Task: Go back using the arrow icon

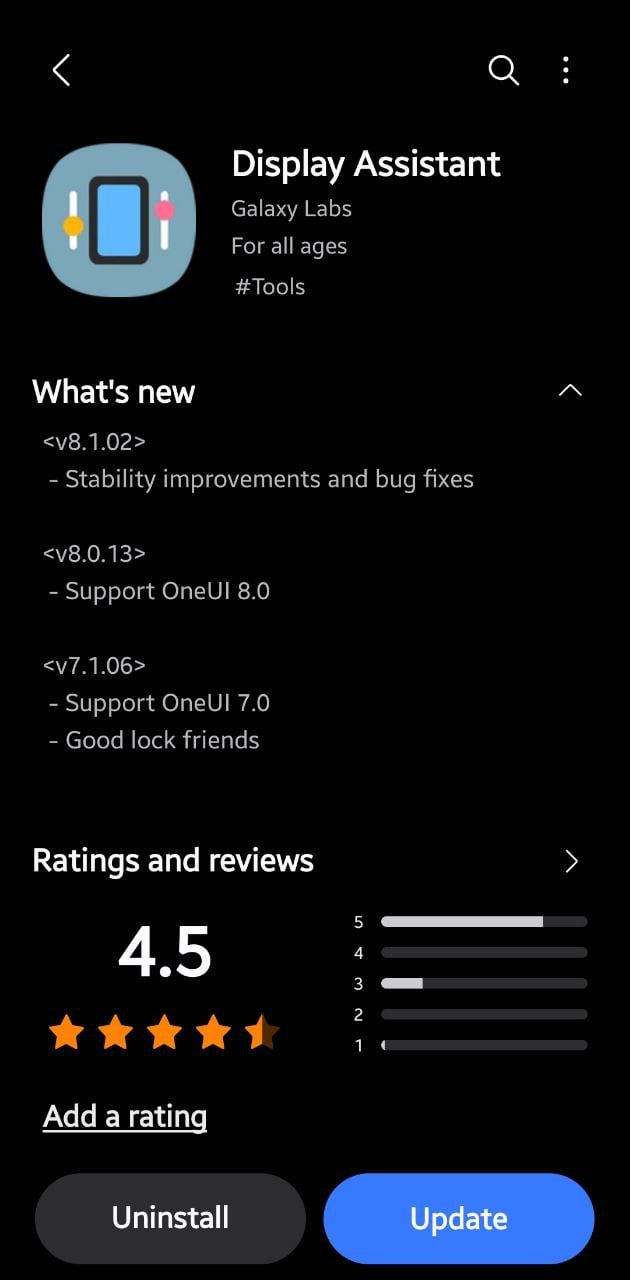Action: [x=61, y=70]
